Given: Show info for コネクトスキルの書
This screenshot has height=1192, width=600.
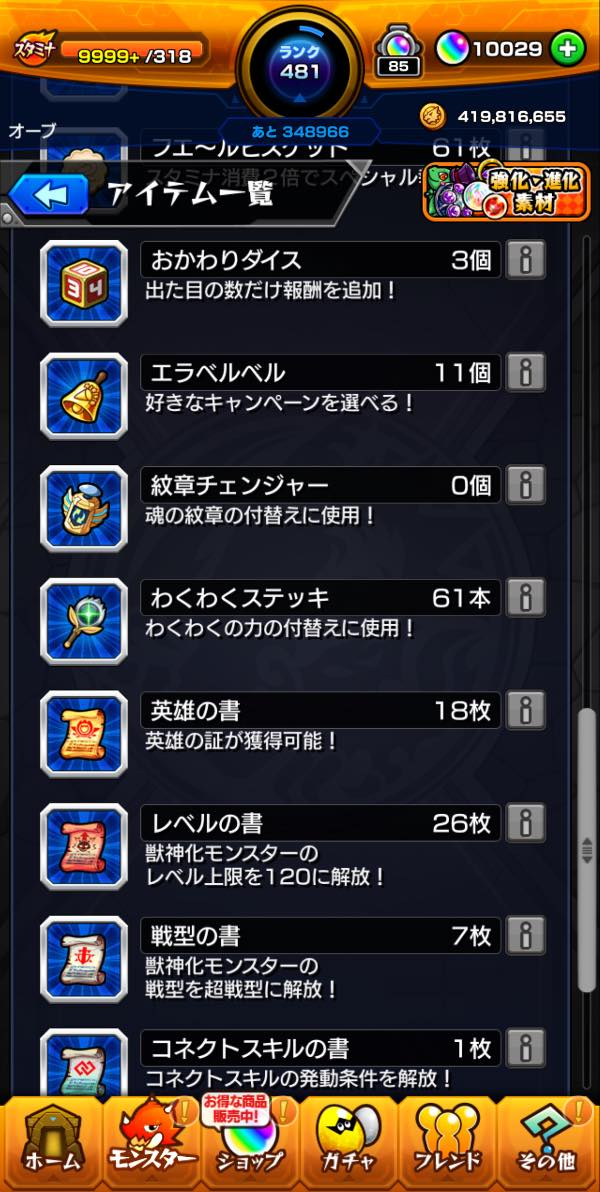Looking at the screenshot, I should point(526,1048).
